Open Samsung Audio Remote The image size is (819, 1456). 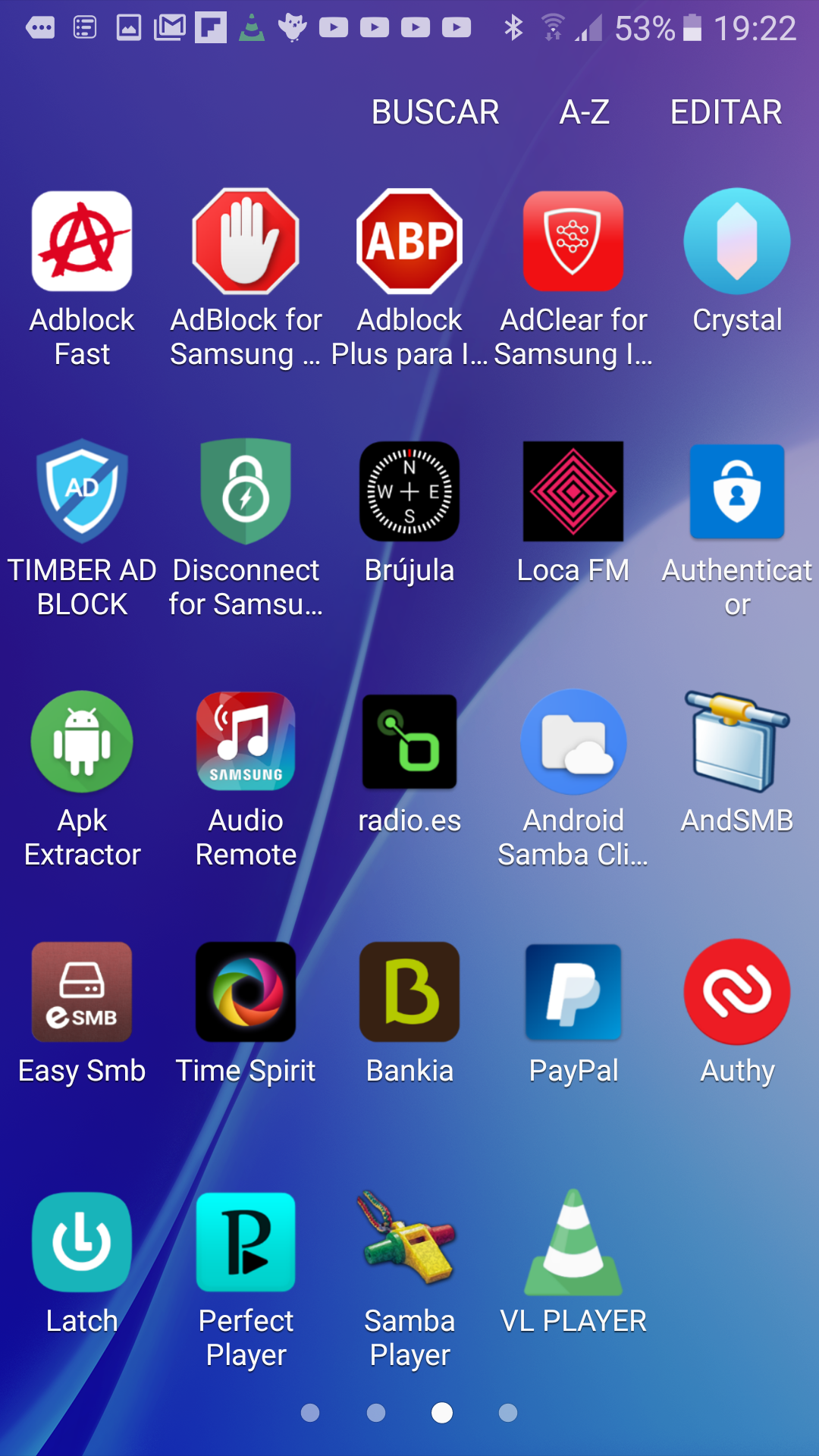coord(246,742)
